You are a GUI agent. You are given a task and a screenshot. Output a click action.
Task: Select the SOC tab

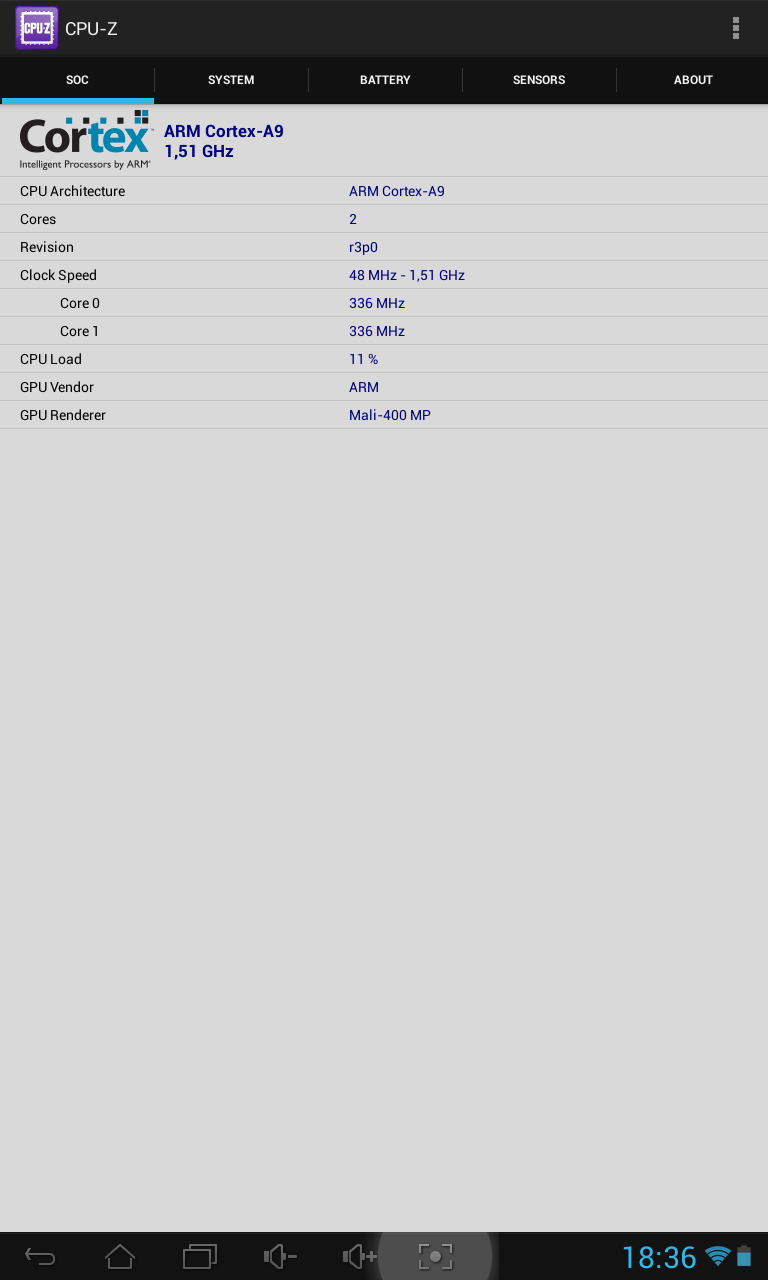tap(77, 80)
